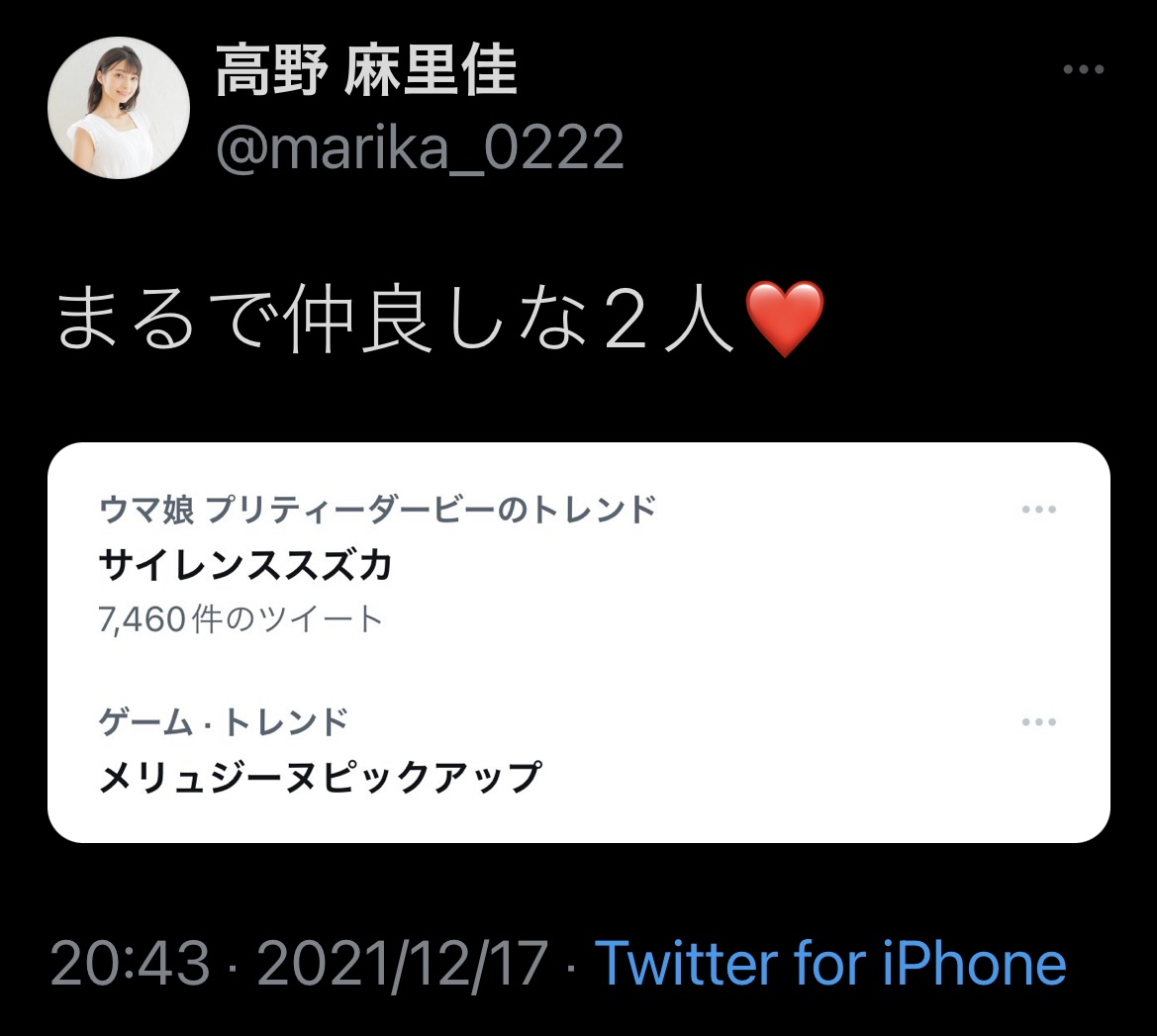Open the tweet's overflow menu

point(1083,69)
